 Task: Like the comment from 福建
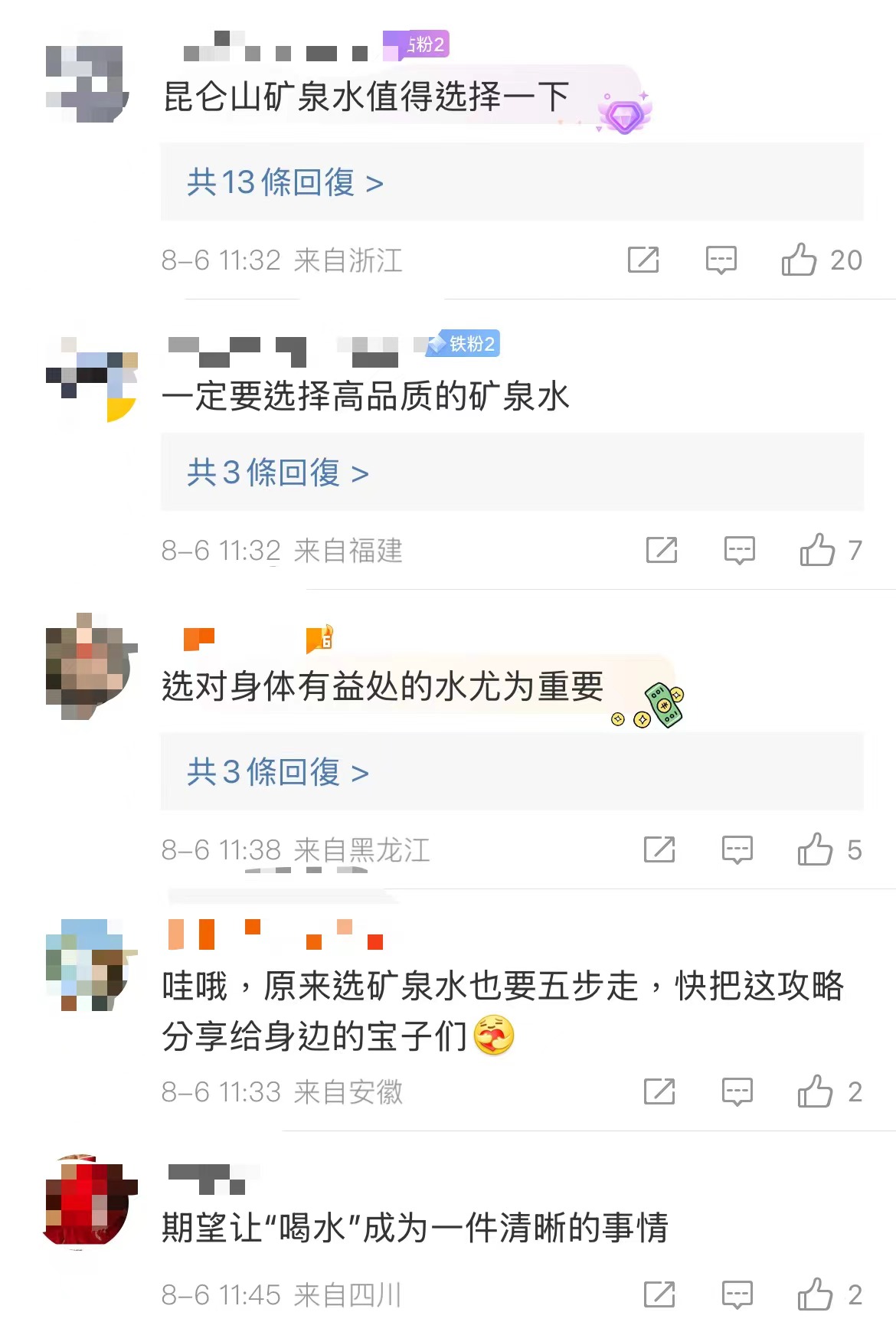[817, 550]
